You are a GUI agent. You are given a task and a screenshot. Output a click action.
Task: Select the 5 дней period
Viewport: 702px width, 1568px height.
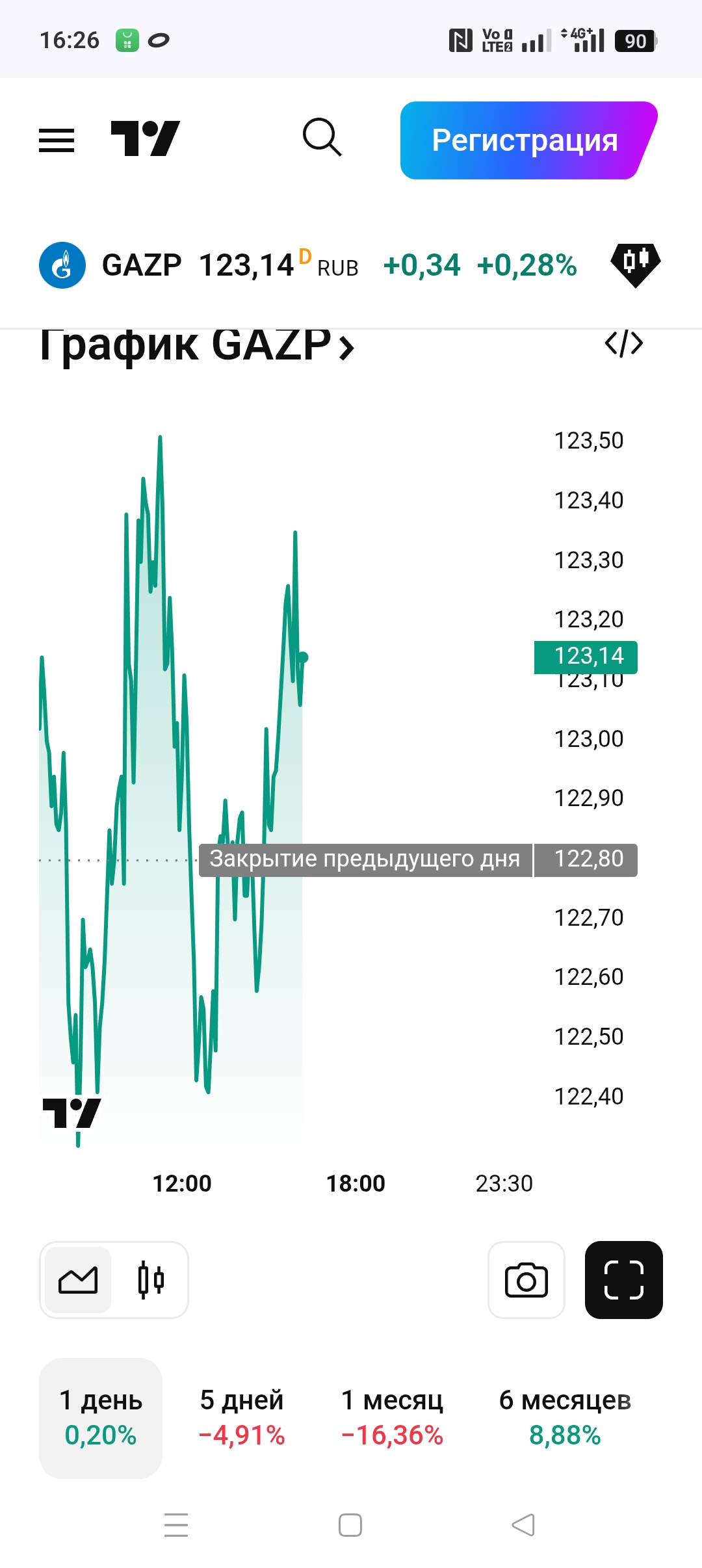click(242, 1418)
